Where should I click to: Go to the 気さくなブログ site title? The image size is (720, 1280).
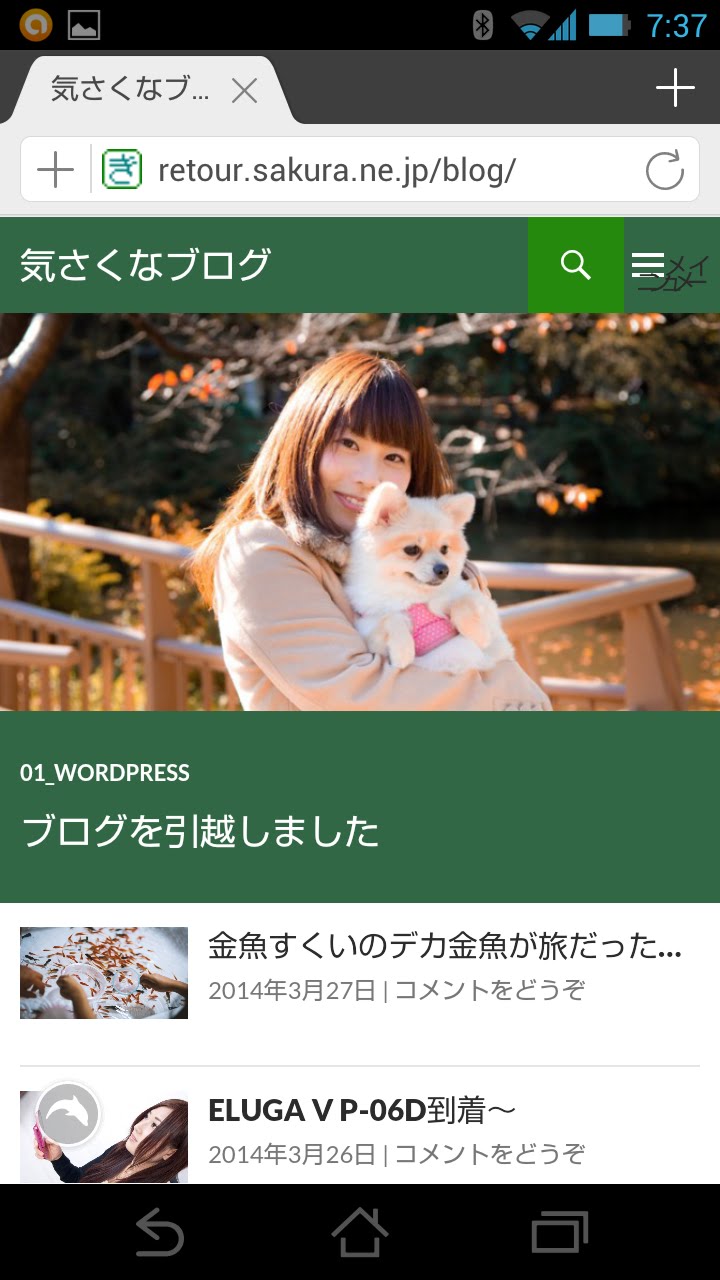pyautogui.click(x=146, y=265)
